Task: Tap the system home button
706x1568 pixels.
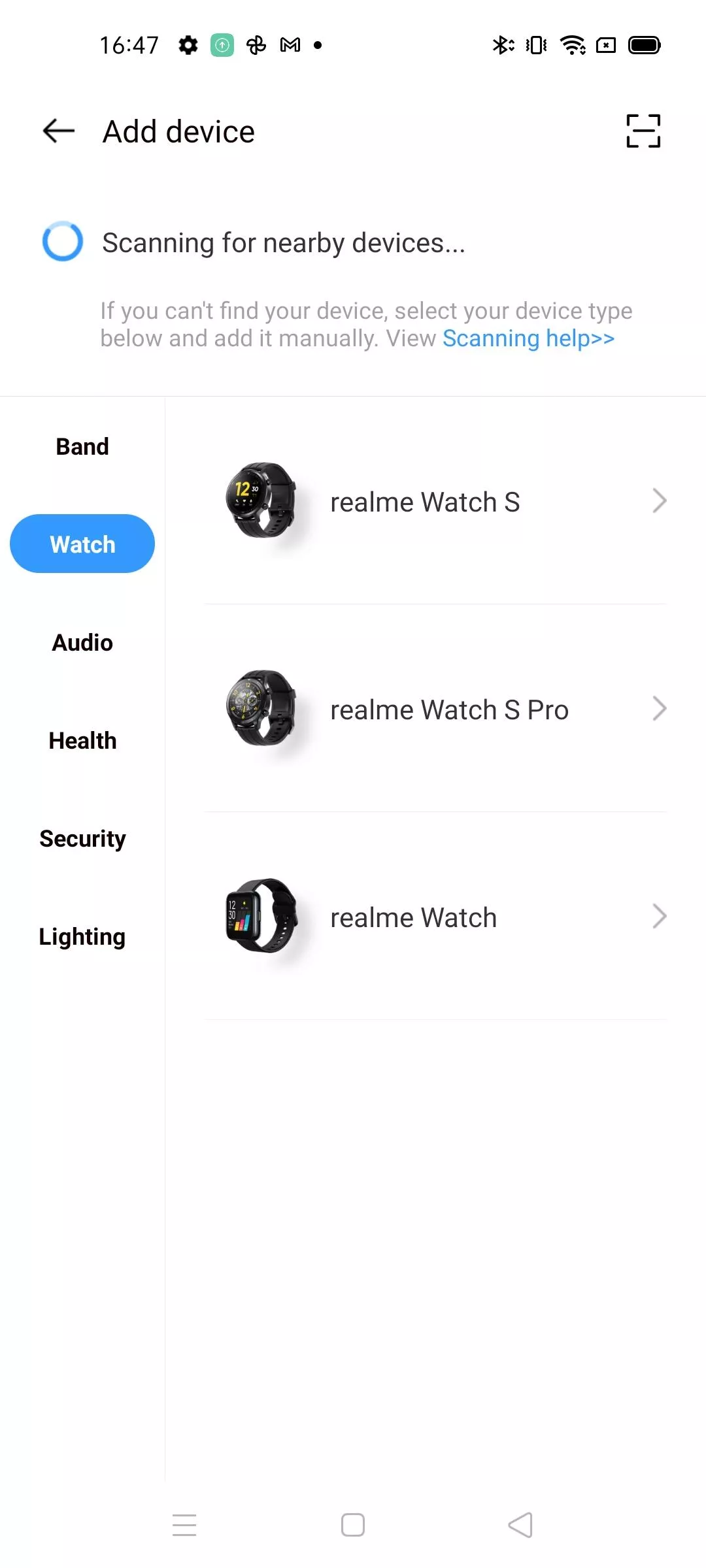Action: click(x=353, y=1525)
